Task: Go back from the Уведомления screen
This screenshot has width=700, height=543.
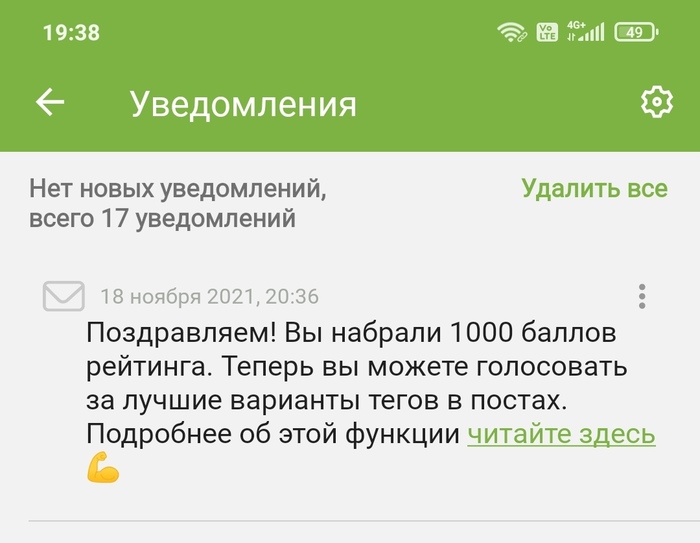Action: (x=50, y=102)
